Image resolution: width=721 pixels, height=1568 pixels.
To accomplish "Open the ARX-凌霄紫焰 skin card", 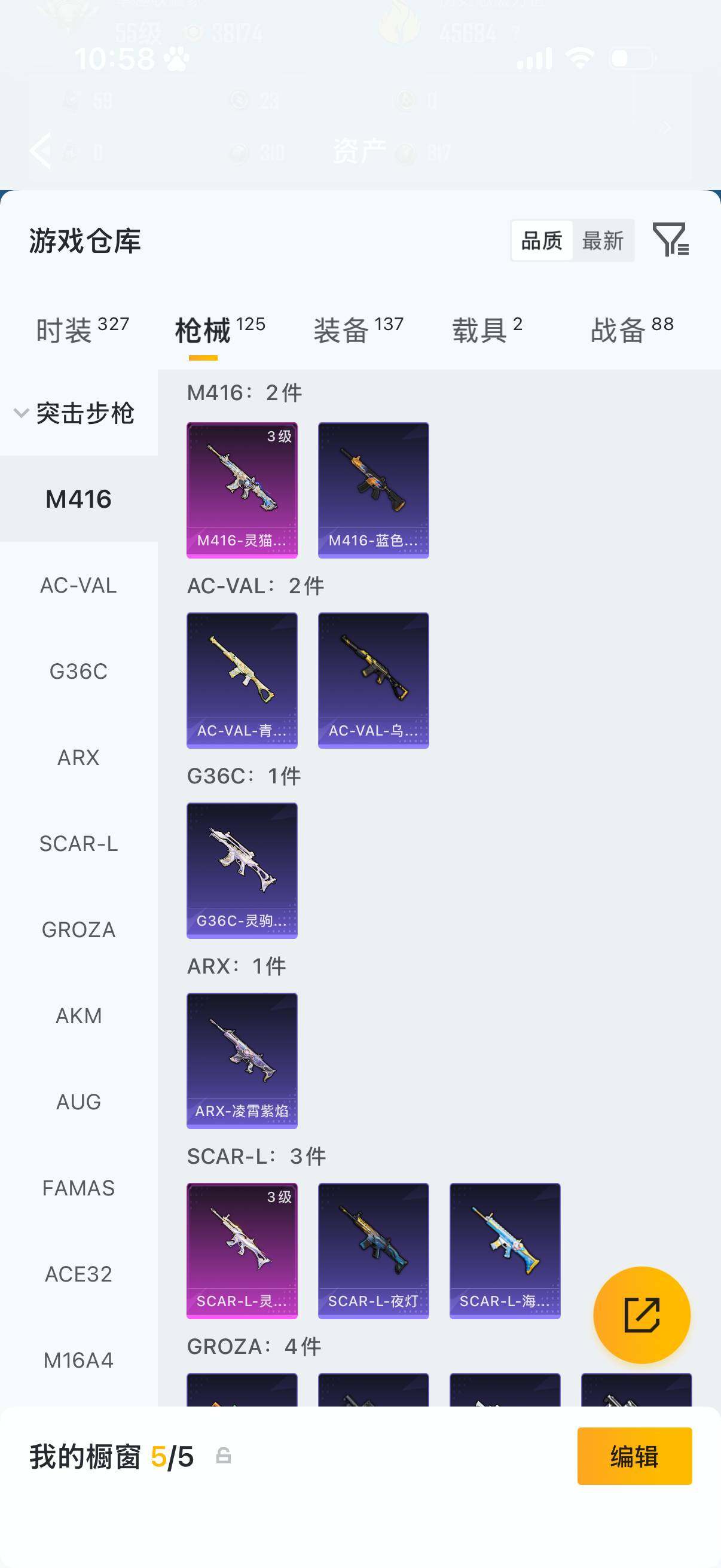I will [242, 1060].
